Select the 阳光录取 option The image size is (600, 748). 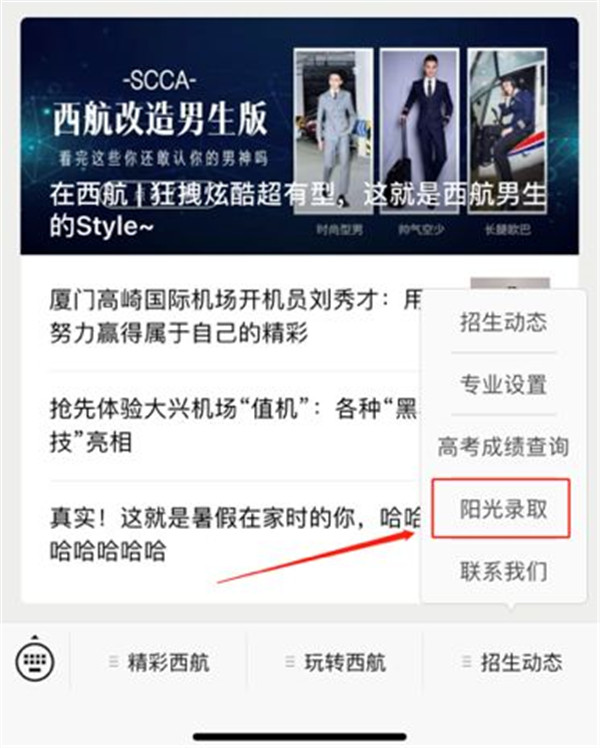click(503, 508)
